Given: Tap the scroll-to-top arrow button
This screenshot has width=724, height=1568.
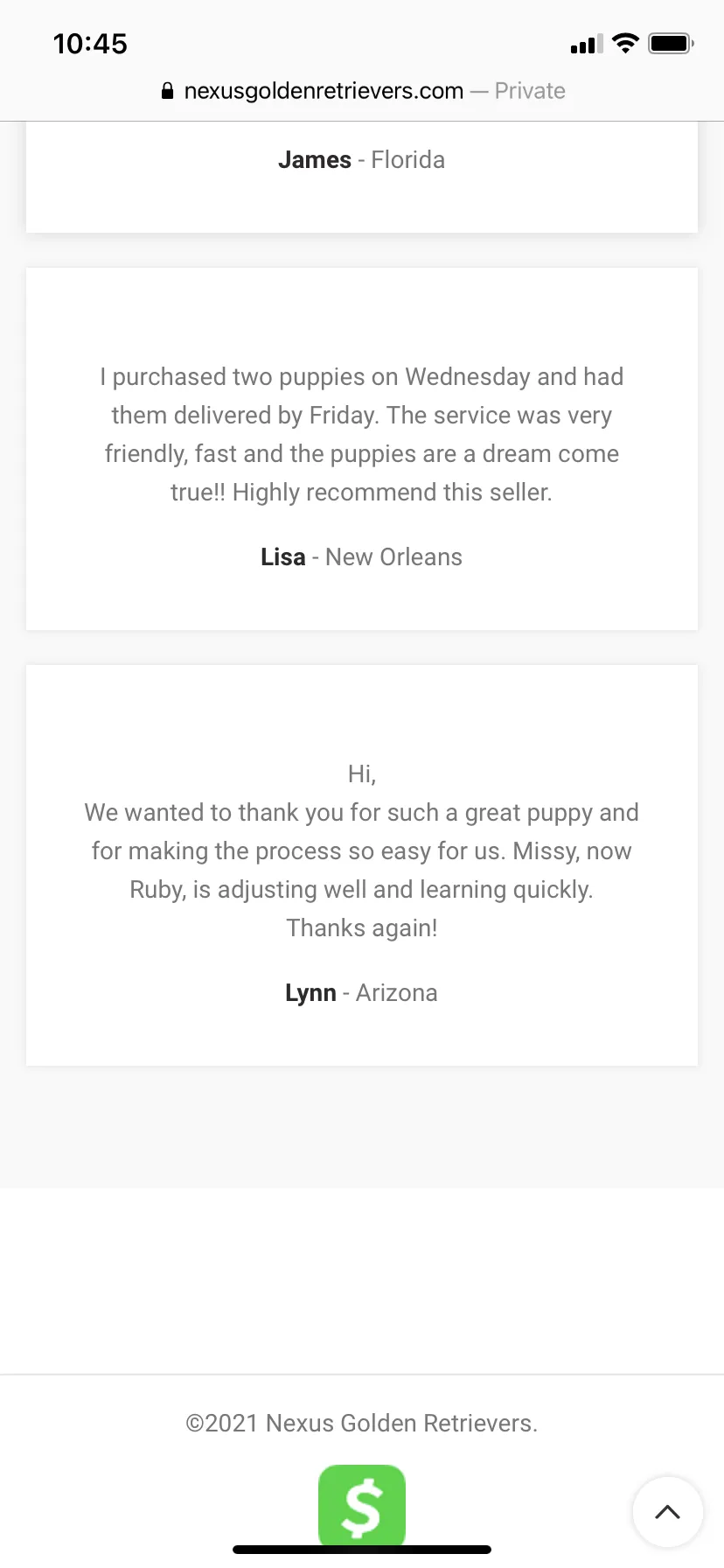Looking at the screenshot, I should [667, 1512].
